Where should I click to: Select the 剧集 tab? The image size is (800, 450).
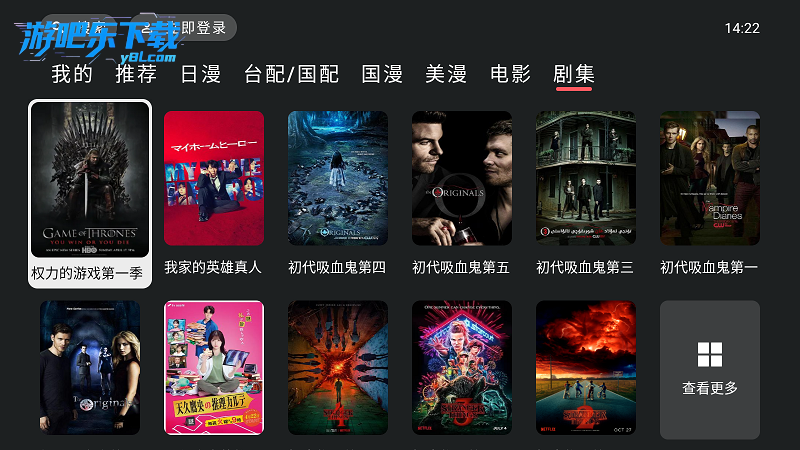pyautogui.click(x=574, y=73)
